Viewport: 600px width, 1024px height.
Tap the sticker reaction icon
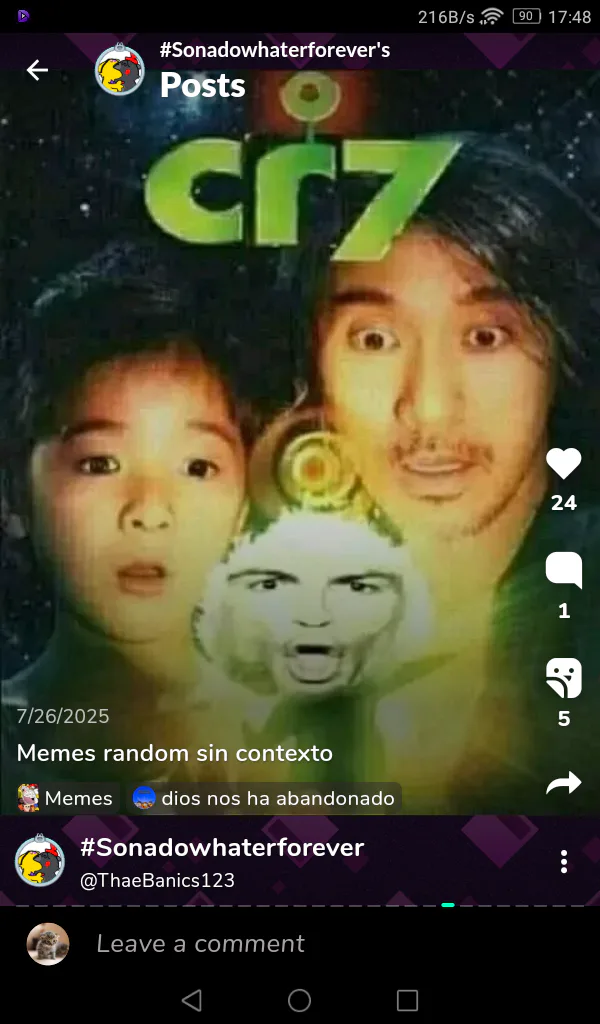[x=563, y=678]
